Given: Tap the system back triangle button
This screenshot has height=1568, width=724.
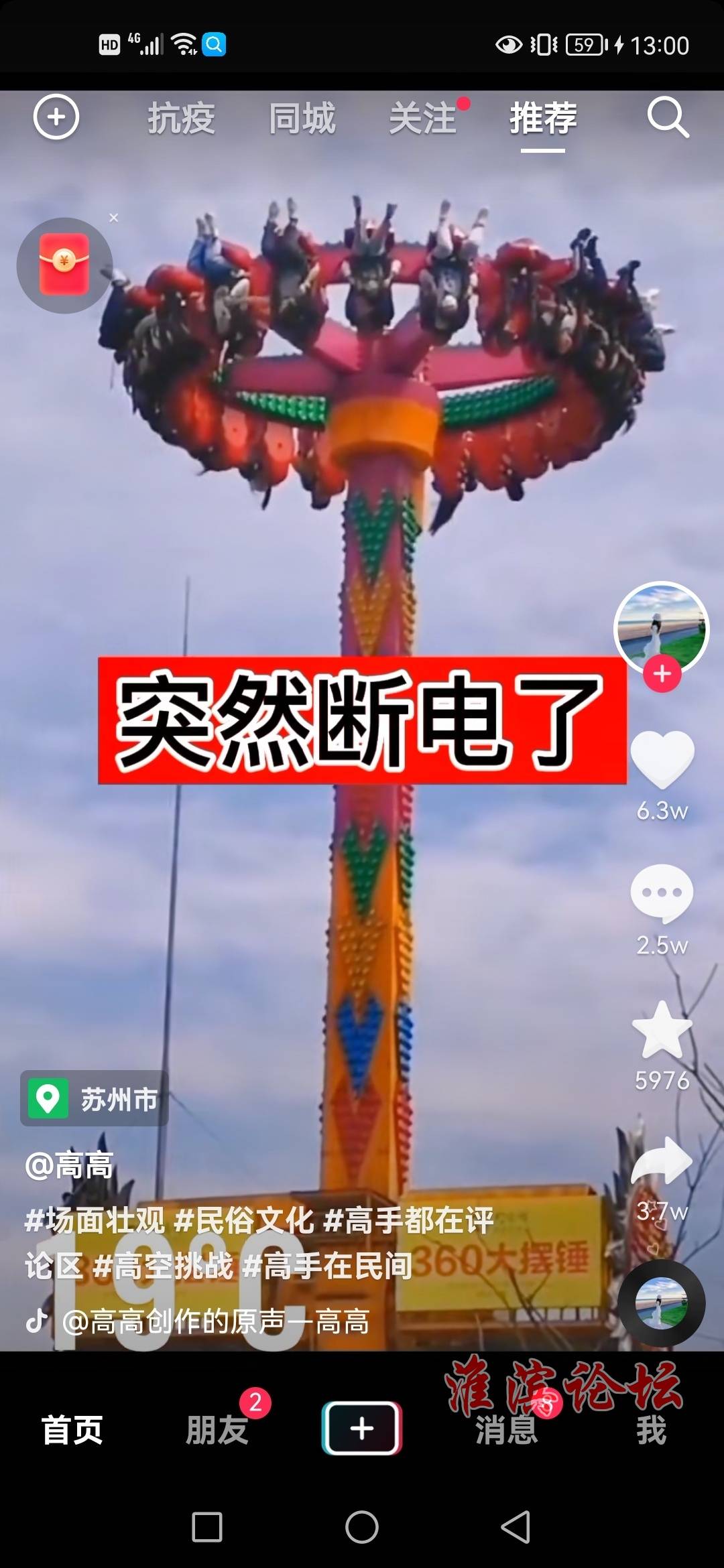Looking at the screenshot, I should click(x=516, y=1527).
